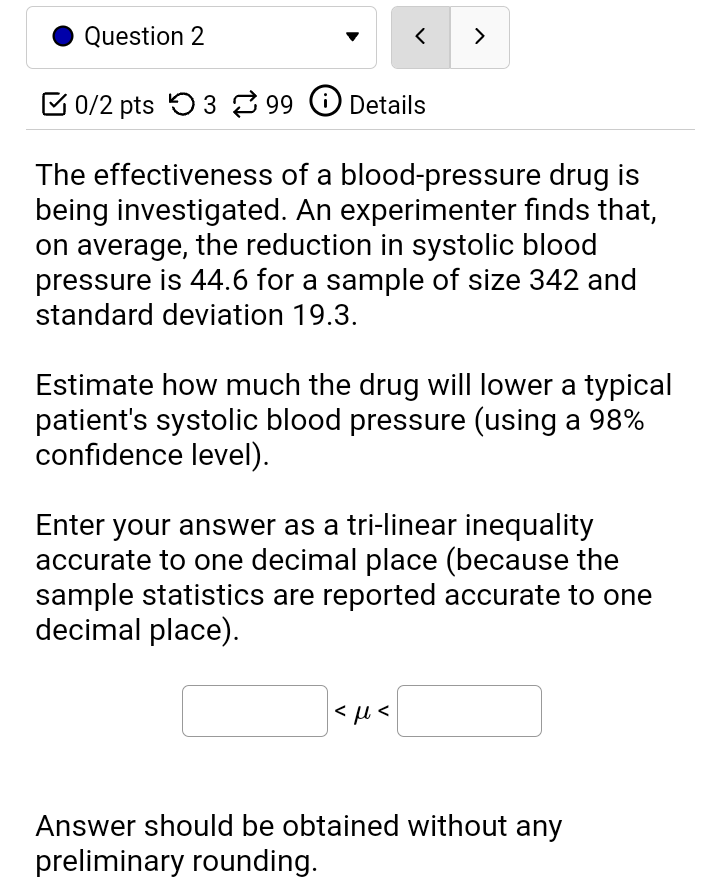Click the "0/2 pts" score label
The image size is (720, 885).
pos(114,104)
